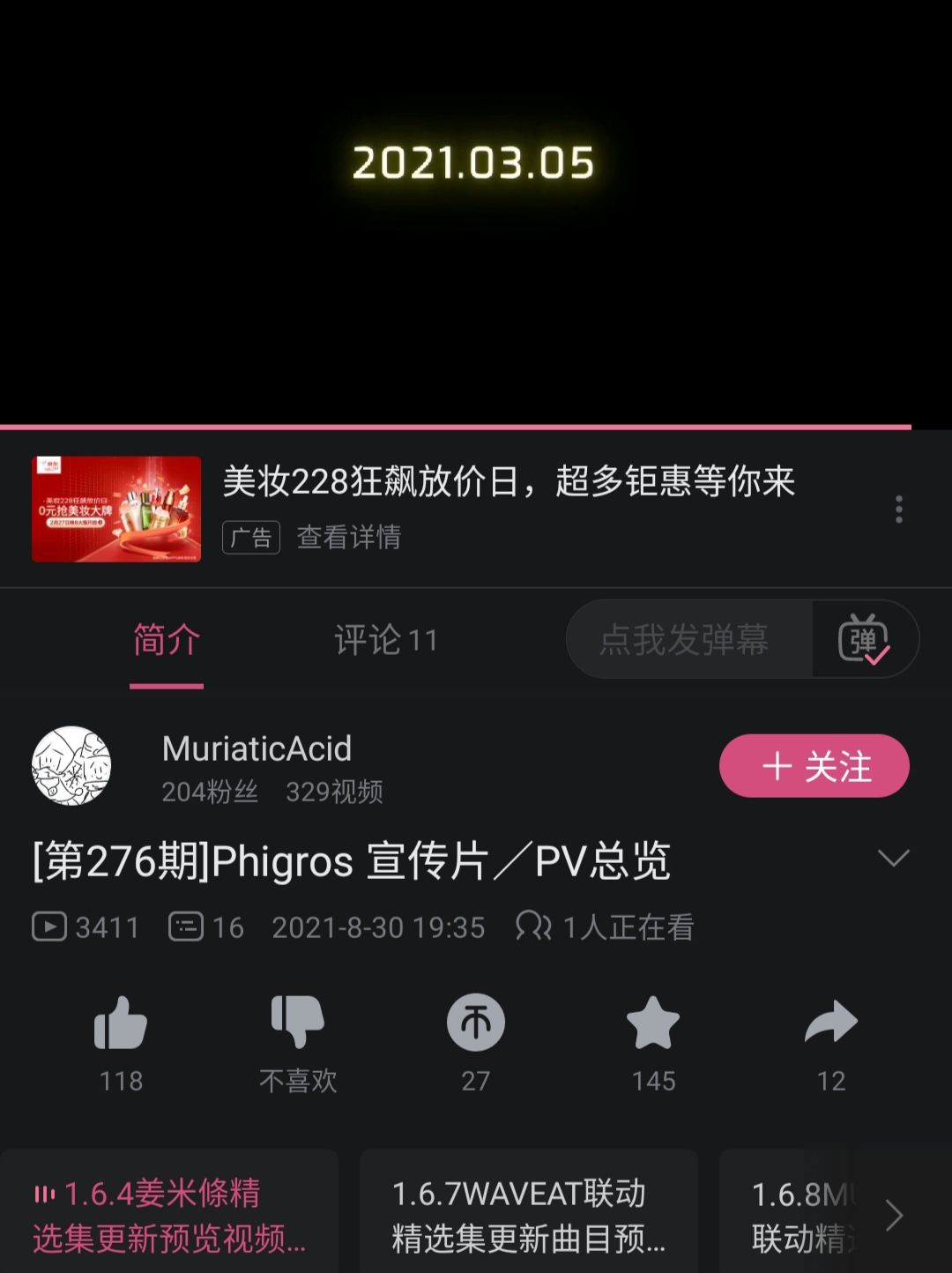Expand more related videos with right arrow

coord(896,1214)
